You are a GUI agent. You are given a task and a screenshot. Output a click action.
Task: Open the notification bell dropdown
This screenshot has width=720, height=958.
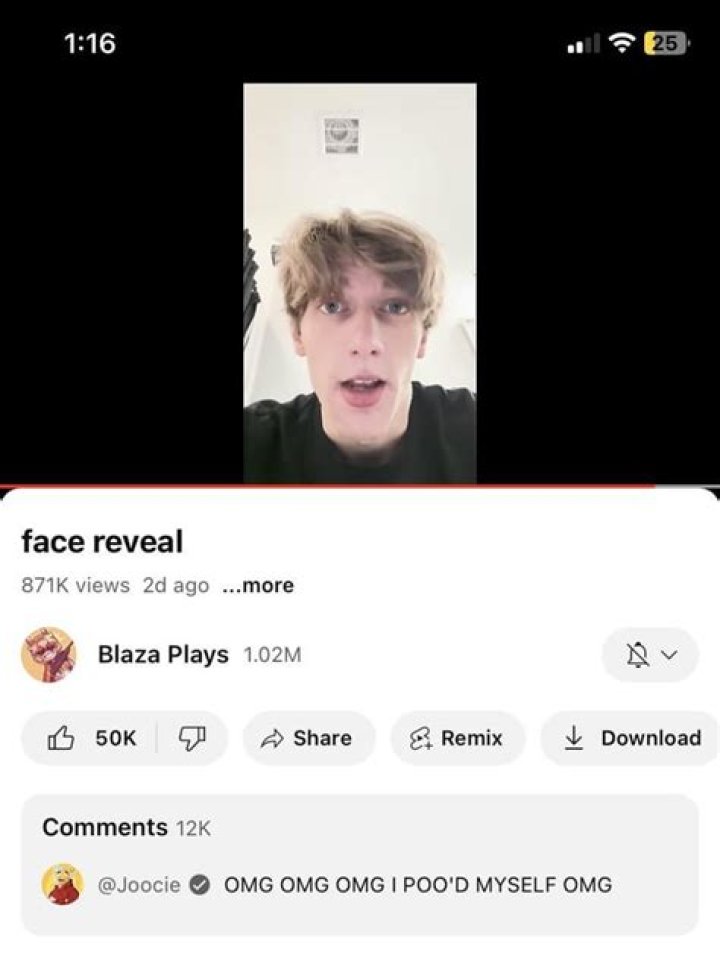click(649, 655)
